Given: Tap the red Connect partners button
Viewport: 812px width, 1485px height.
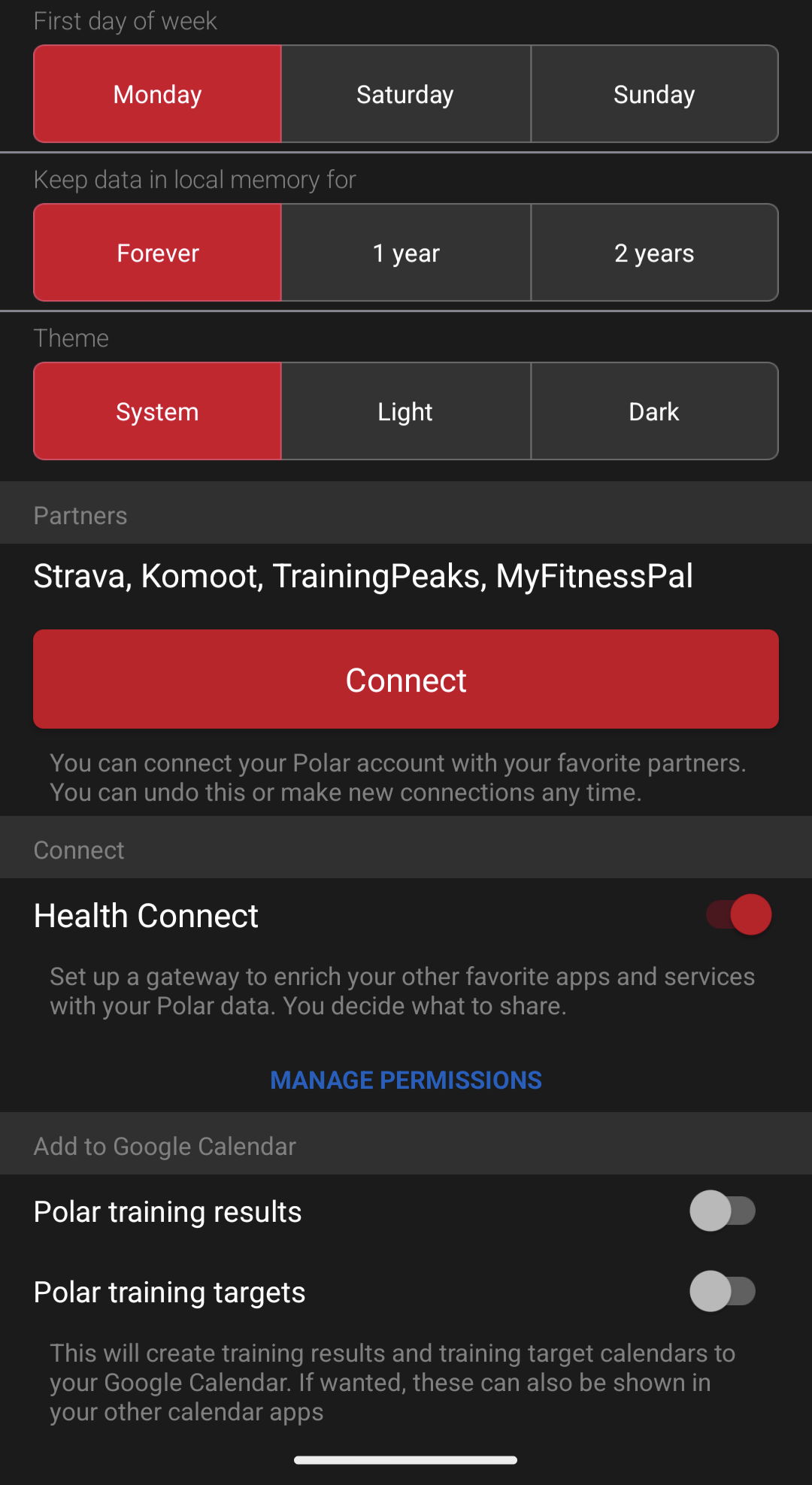Looking at the screenshot, I should pos(406,679).
